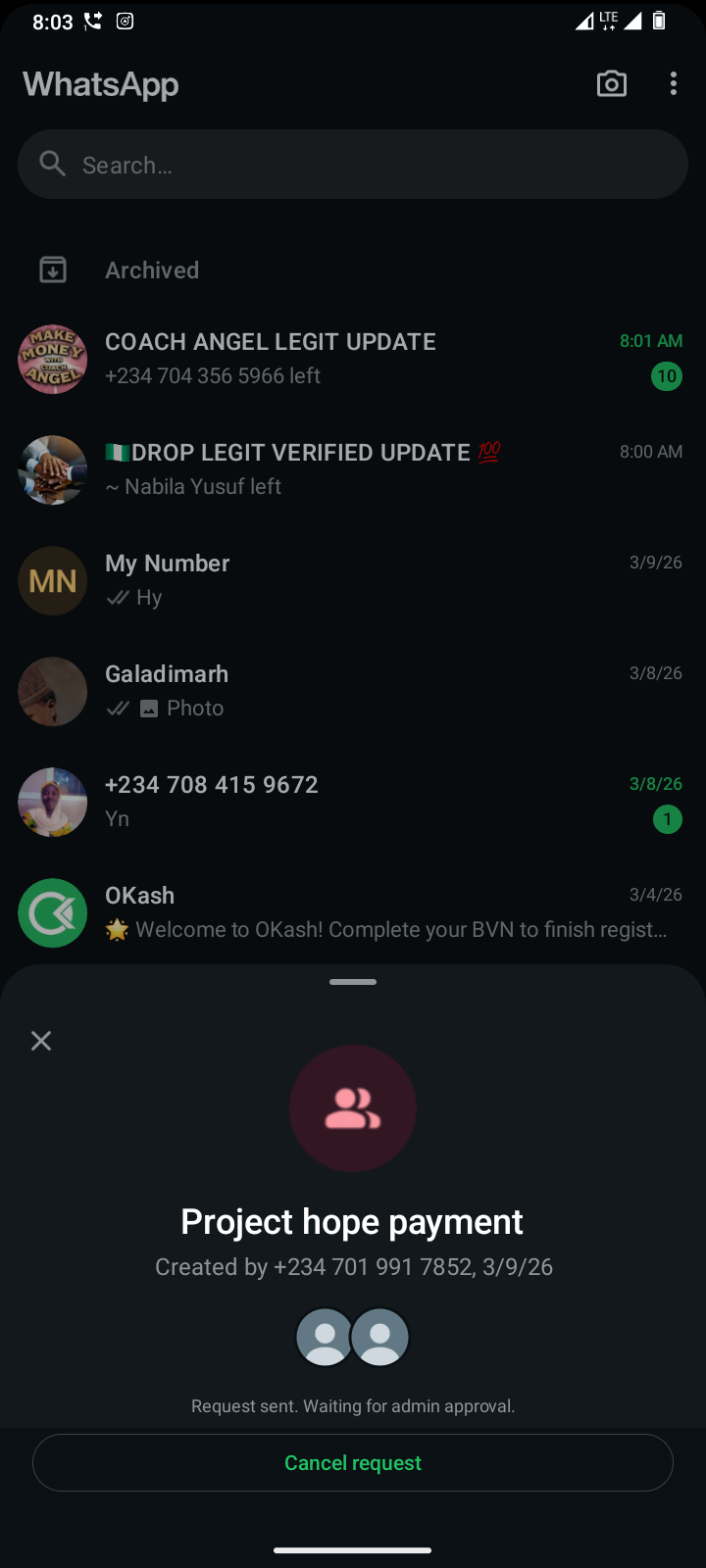This screenshot has height=1568, width=706.
Task: Open the OKash chat
Action: pos(353,912)
